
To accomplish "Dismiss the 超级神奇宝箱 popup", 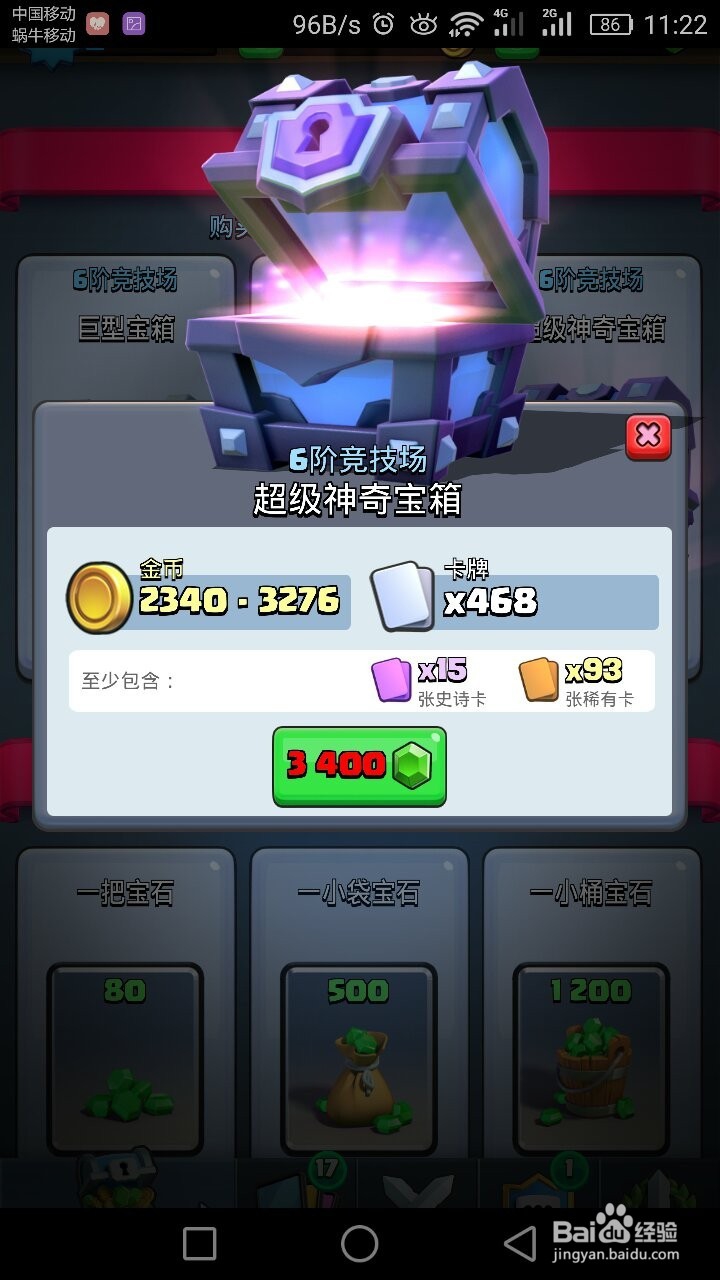I will click(647, 435).
